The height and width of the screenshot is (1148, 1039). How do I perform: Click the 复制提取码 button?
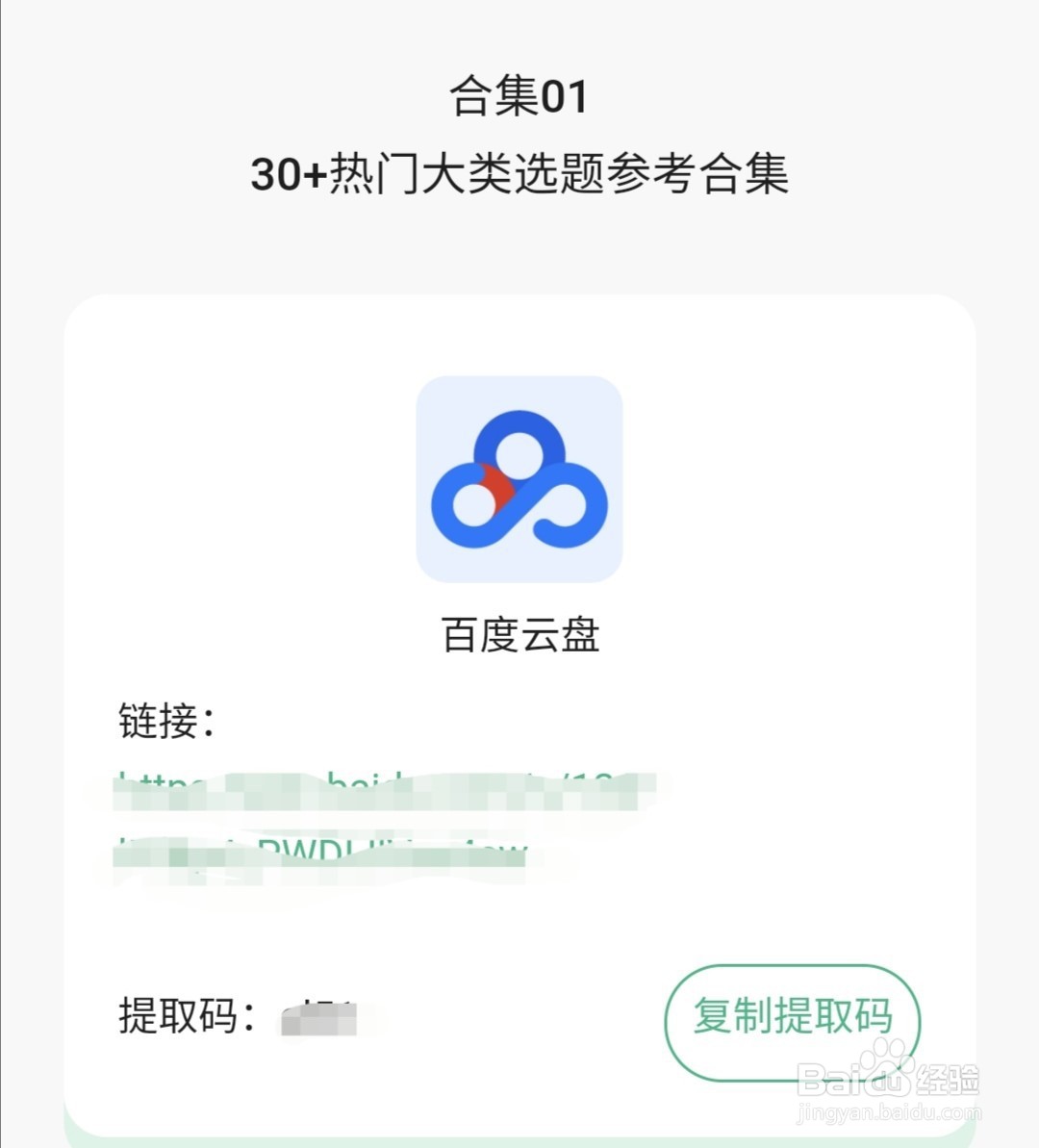click(x=793, y=1015)
